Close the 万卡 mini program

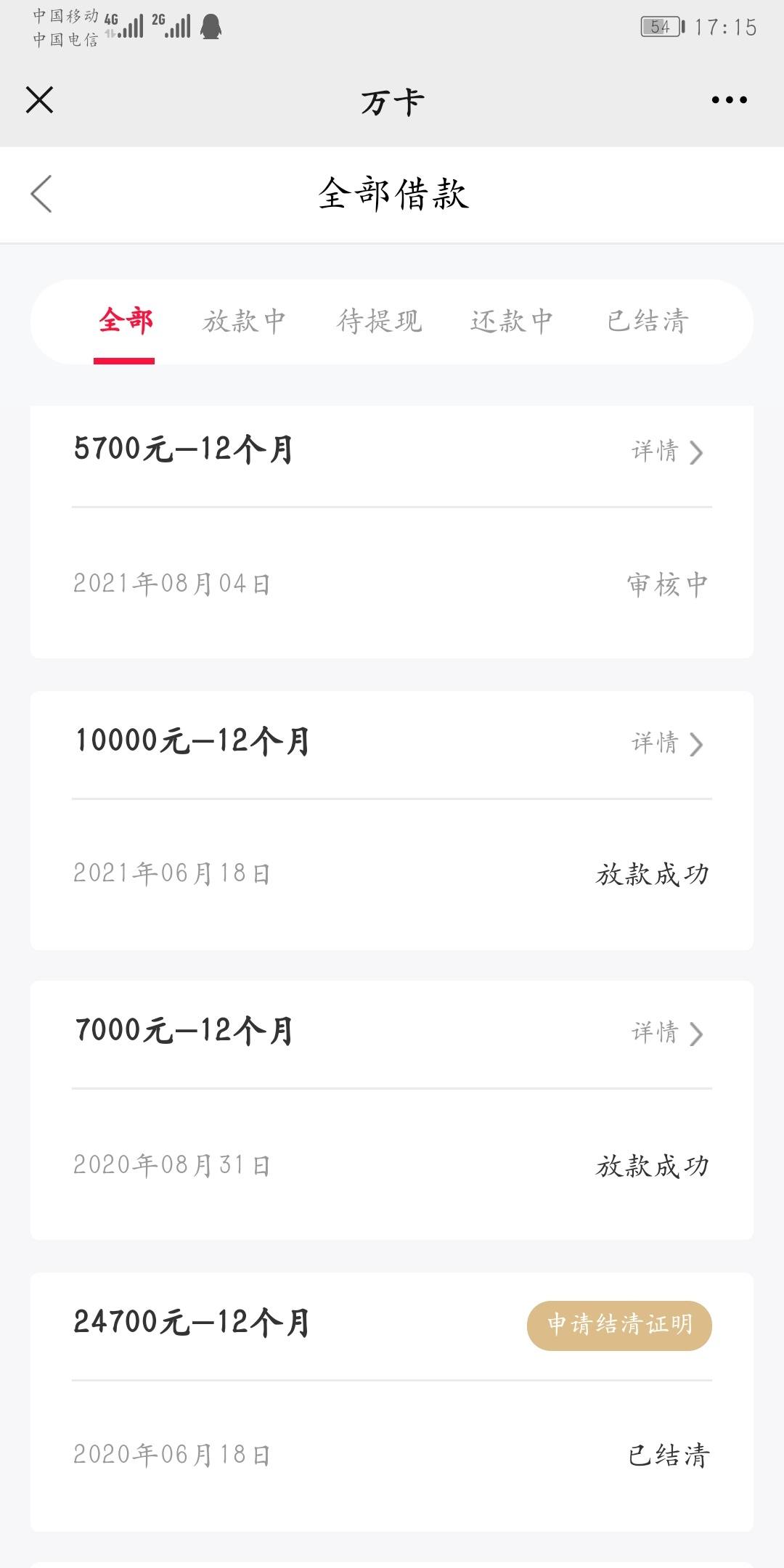coord(40,101)
